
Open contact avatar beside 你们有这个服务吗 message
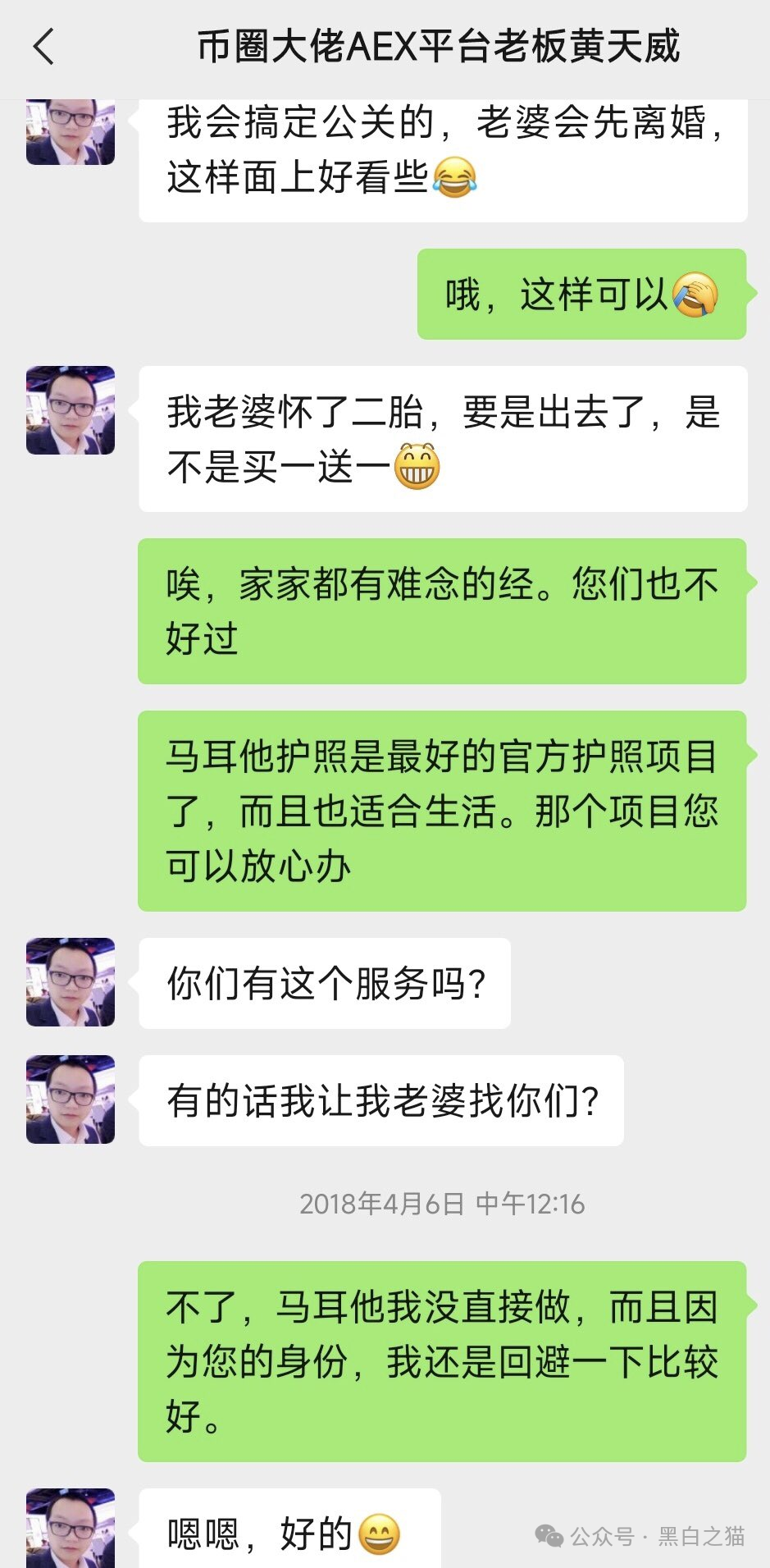[x=71, y=982]
